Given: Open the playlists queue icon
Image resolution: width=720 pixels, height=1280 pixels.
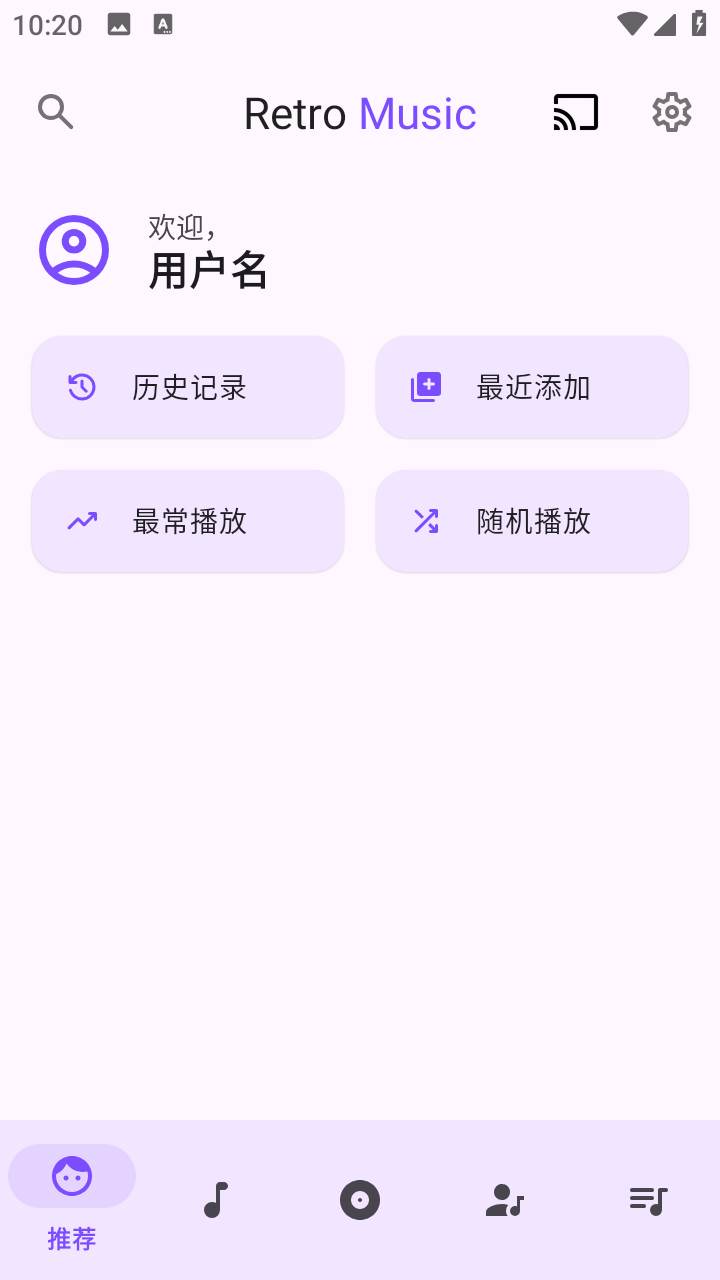Looking at the screenshot, I should 648,1199.
